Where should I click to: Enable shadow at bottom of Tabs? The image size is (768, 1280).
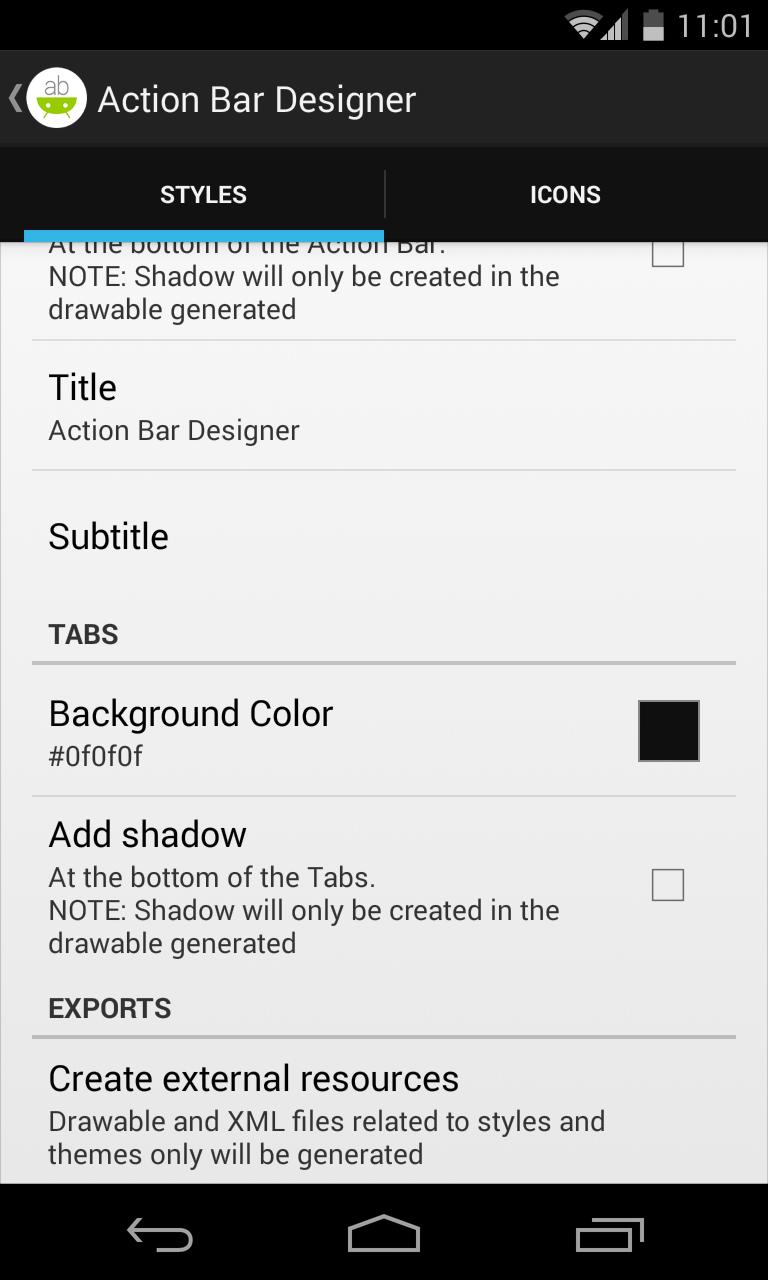(x=667, y=885)
